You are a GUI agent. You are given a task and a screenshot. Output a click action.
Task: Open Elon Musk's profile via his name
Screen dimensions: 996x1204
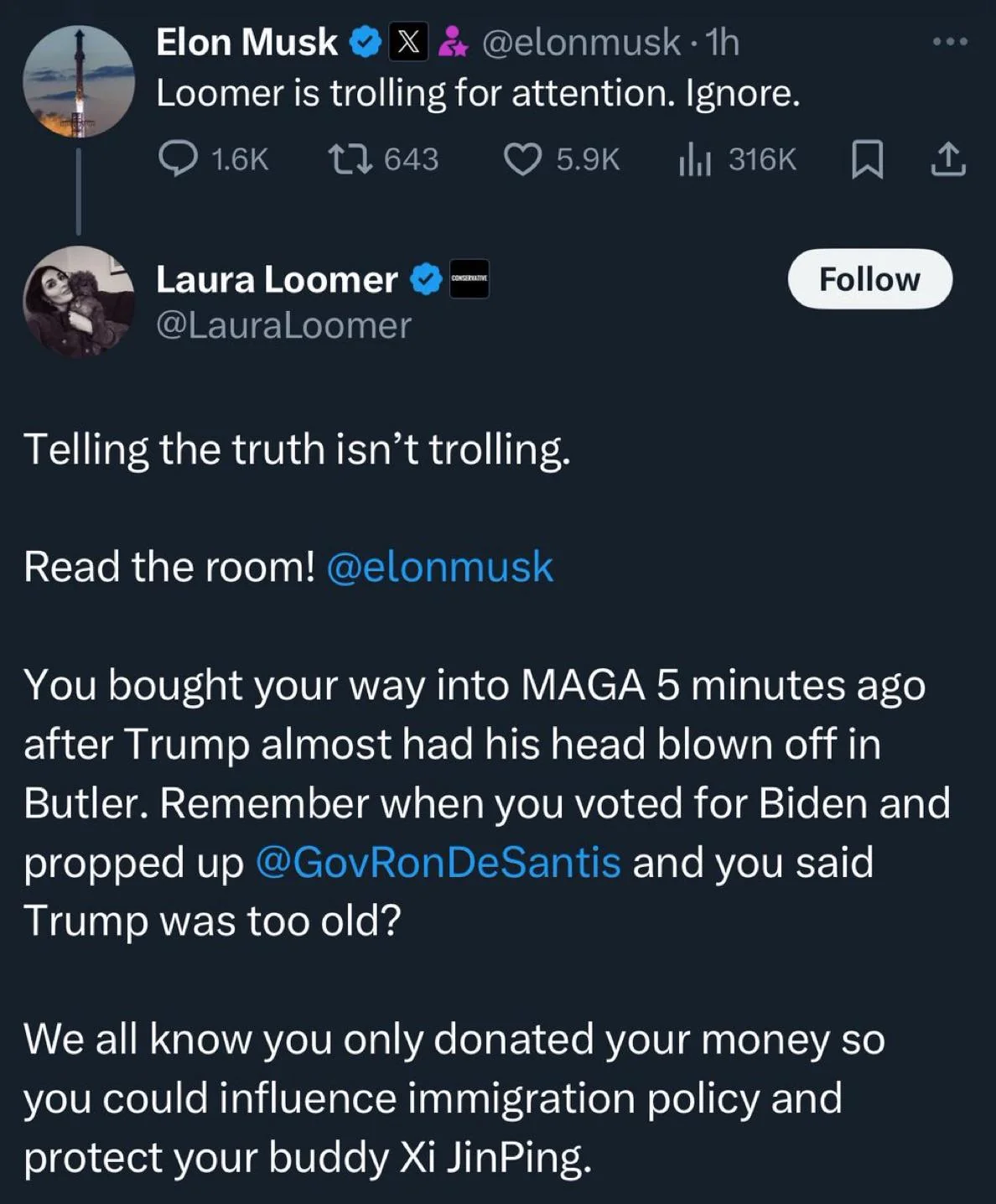[x=246, y=42]
